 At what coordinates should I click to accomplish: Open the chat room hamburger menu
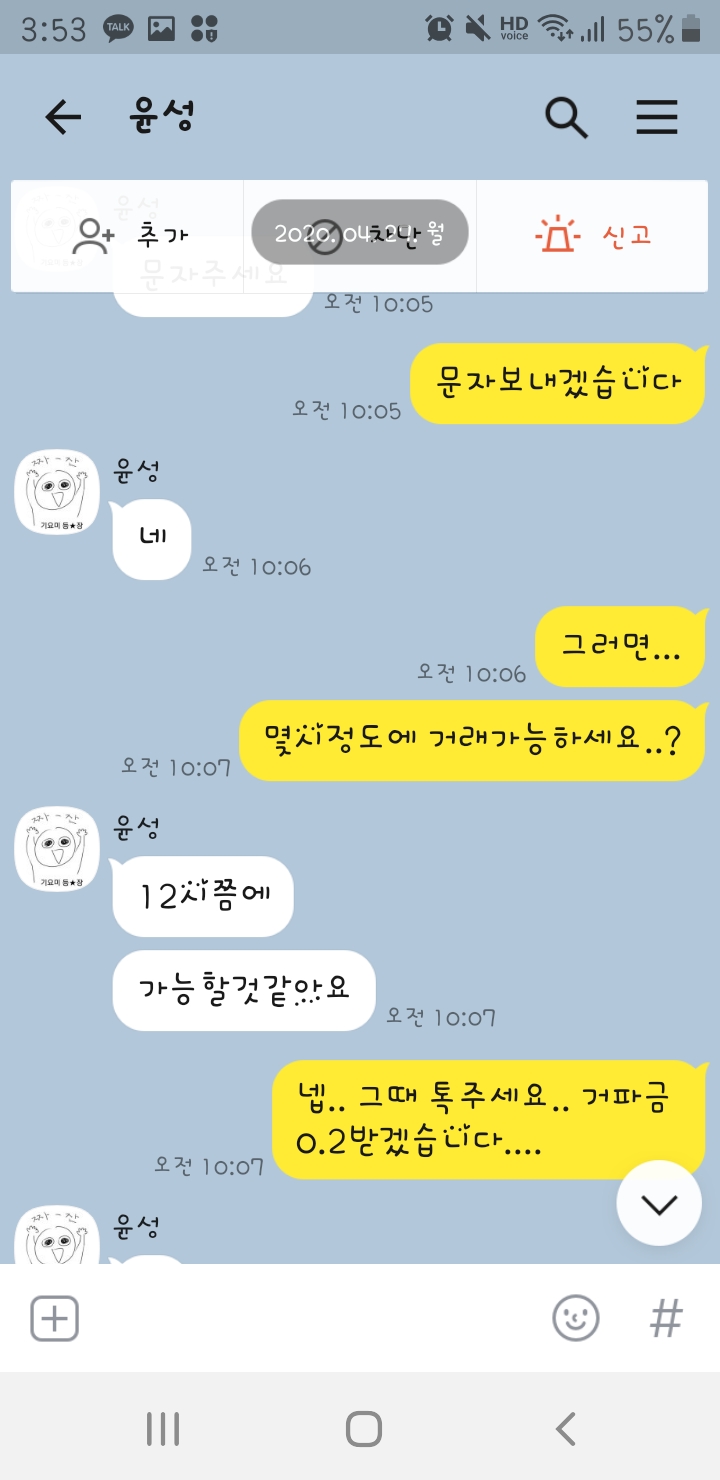click(x=657, y=118)
